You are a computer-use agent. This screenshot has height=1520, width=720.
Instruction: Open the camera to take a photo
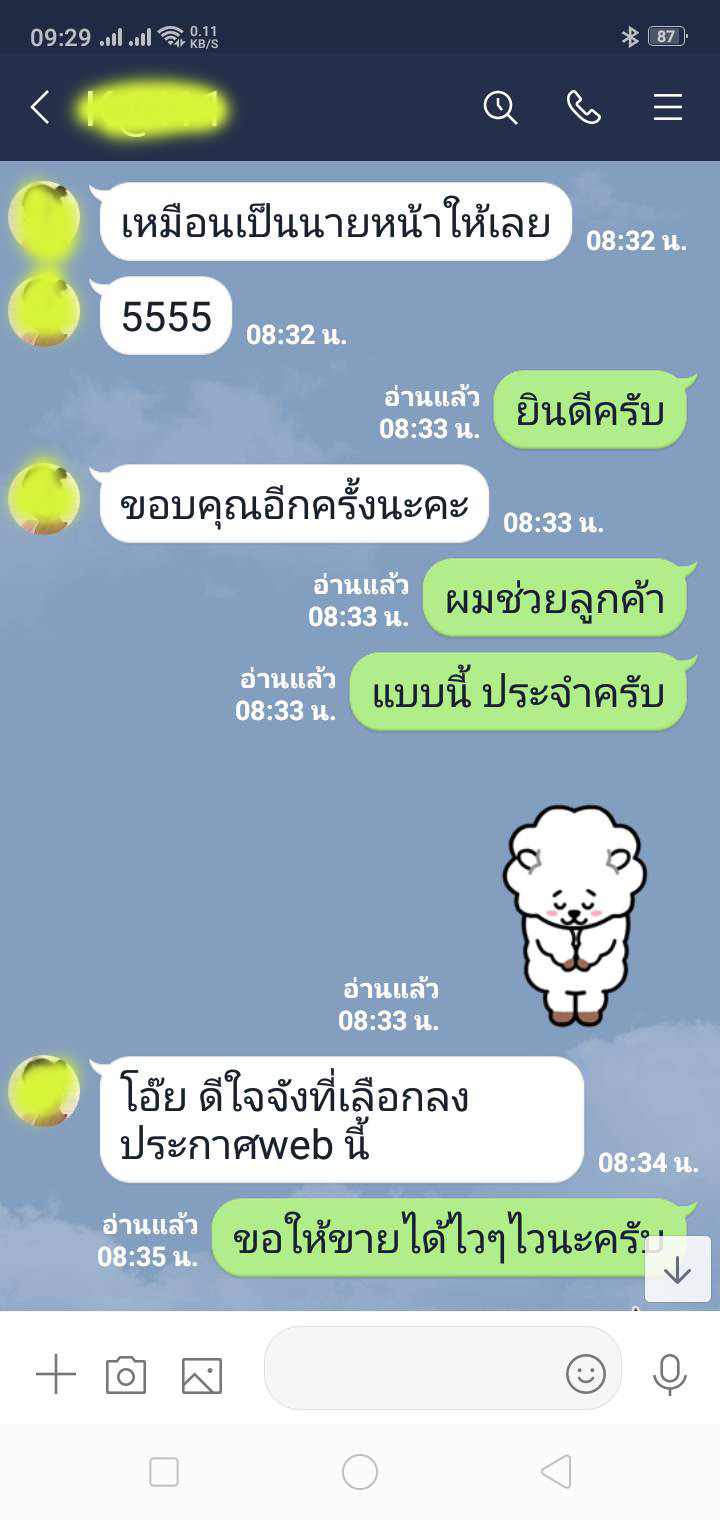[126, 1375]
